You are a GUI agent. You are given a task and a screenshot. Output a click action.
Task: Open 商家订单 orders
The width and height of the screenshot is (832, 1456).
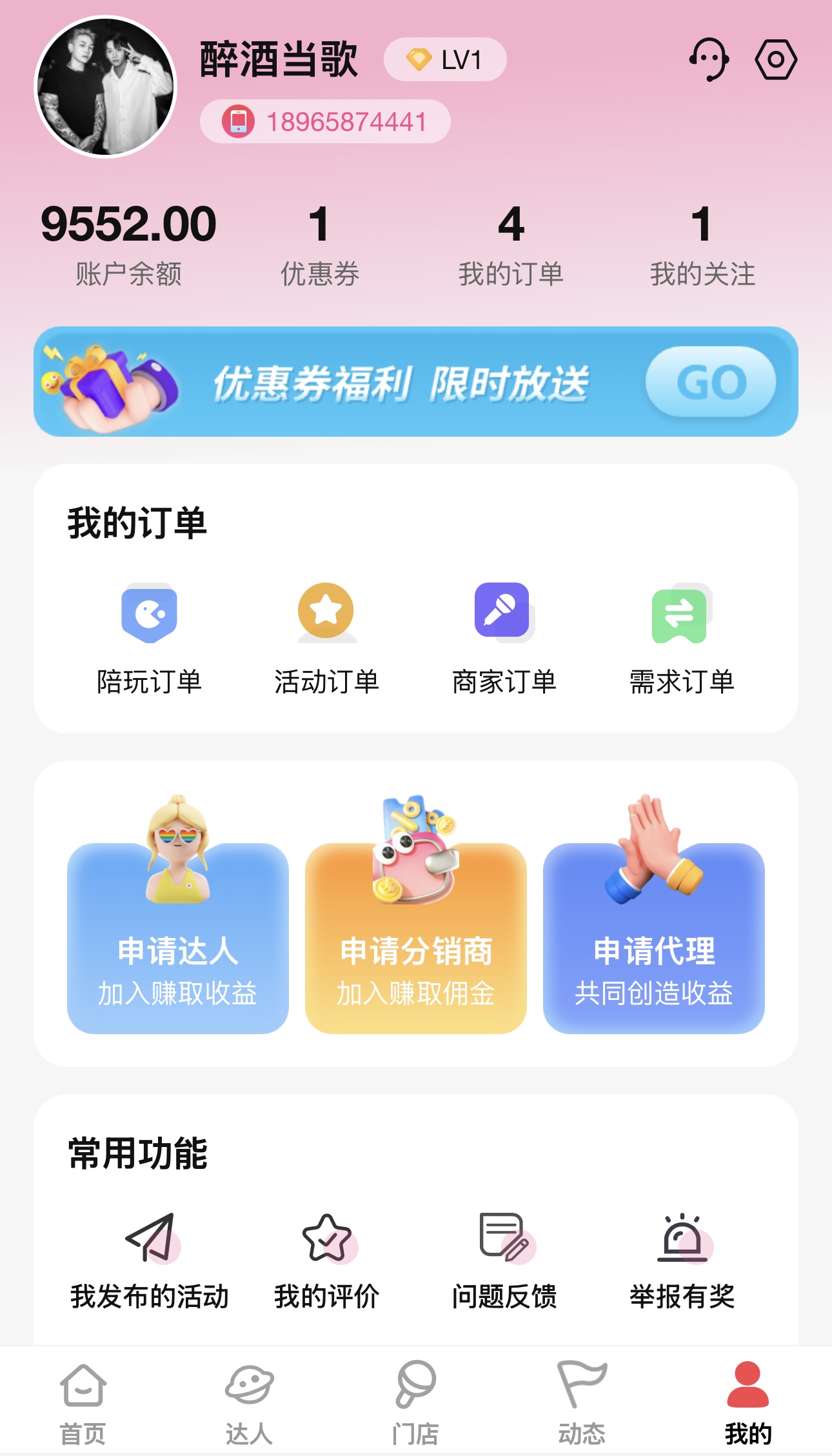click(504, 638)
